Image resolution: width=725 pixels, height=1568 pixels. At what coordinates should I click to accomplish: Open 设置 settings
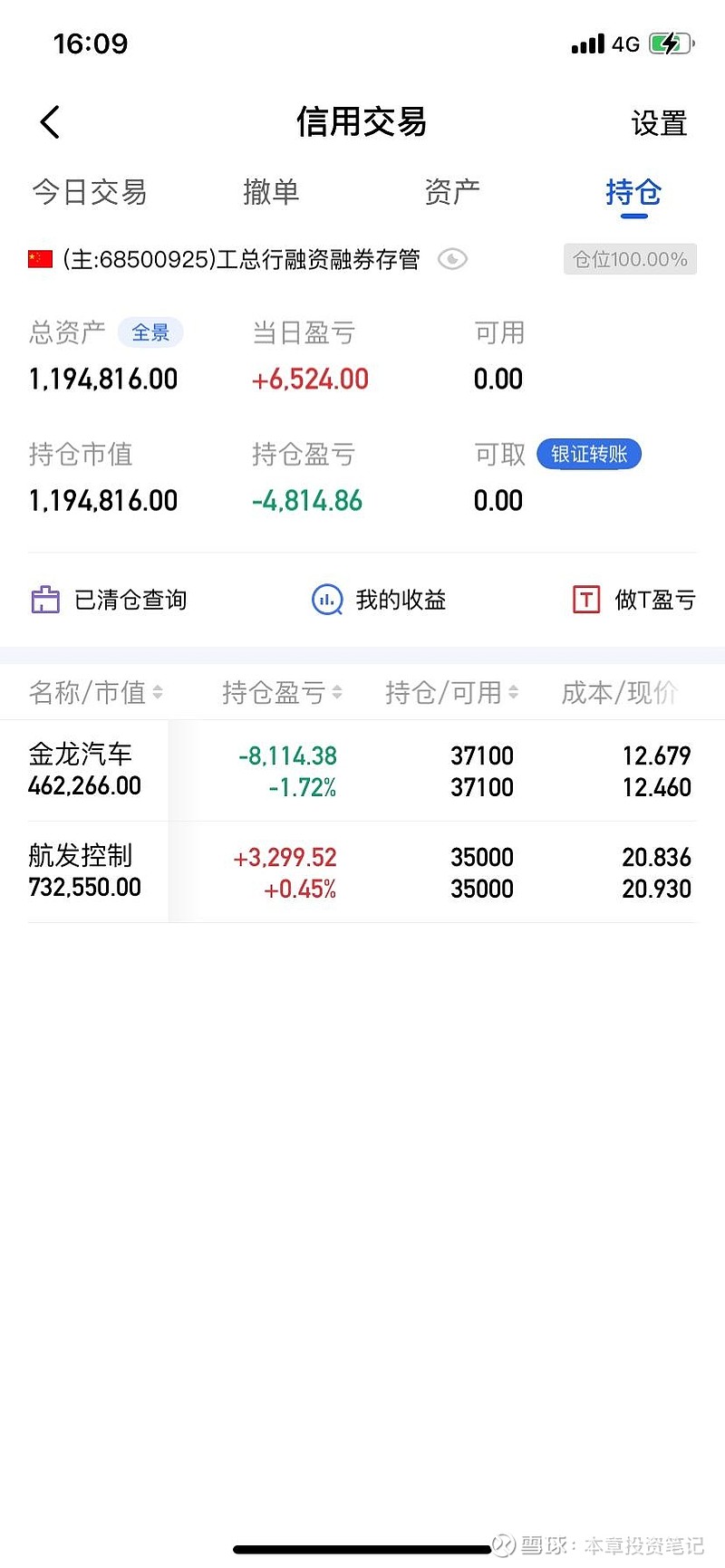point(659,123)
